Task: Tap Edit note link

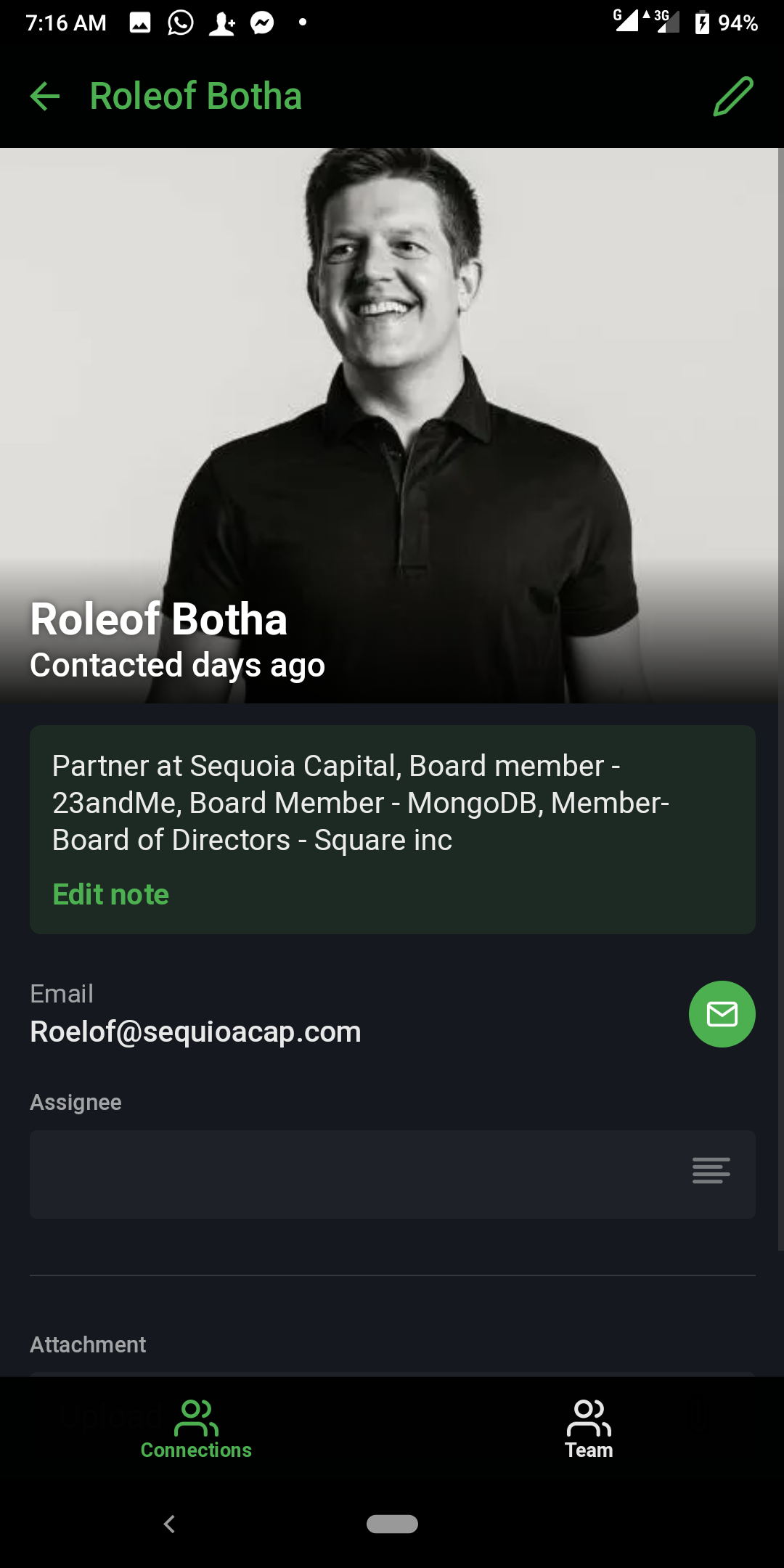Action: 110,894
